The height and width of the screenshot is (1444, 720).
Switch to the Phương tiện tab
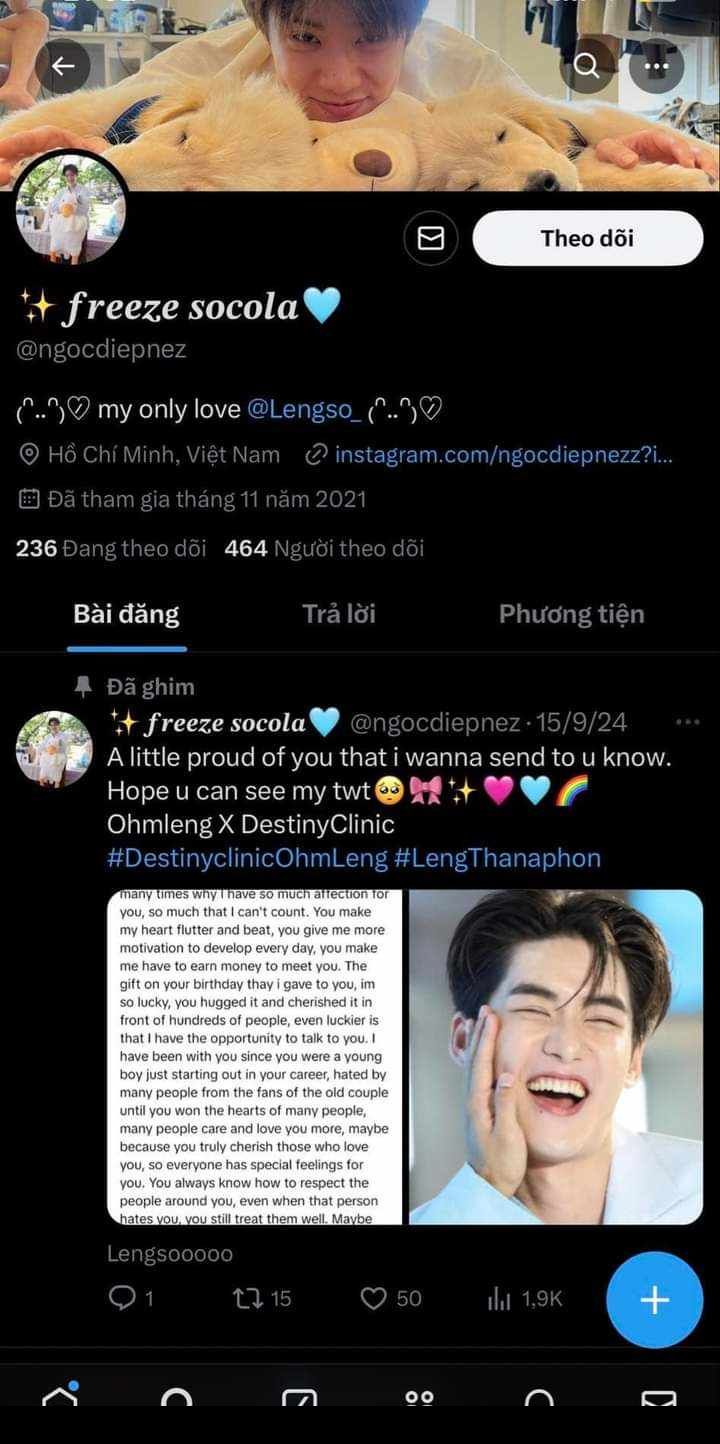[x=571, y=614]
